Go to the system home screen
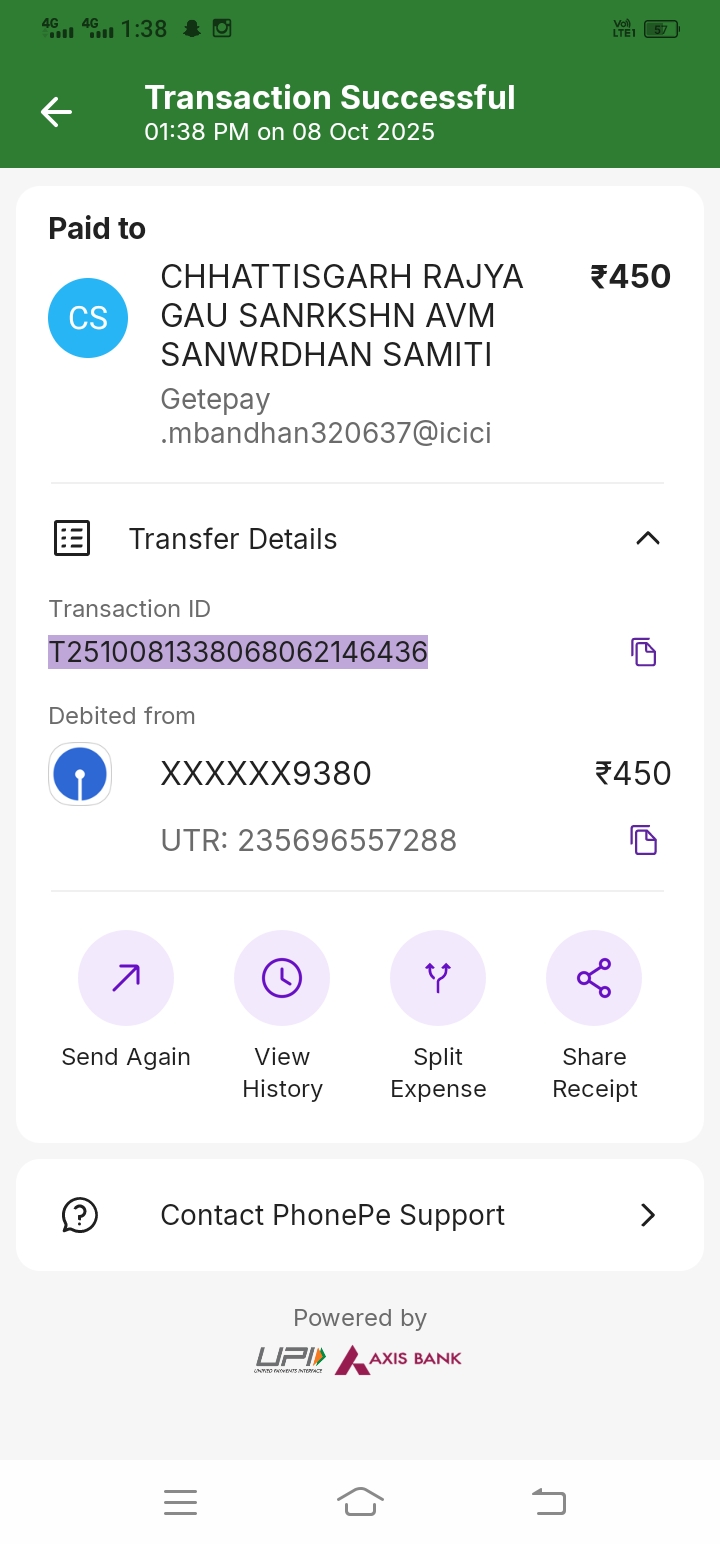720x1544 pixels. click(360, 1501)
